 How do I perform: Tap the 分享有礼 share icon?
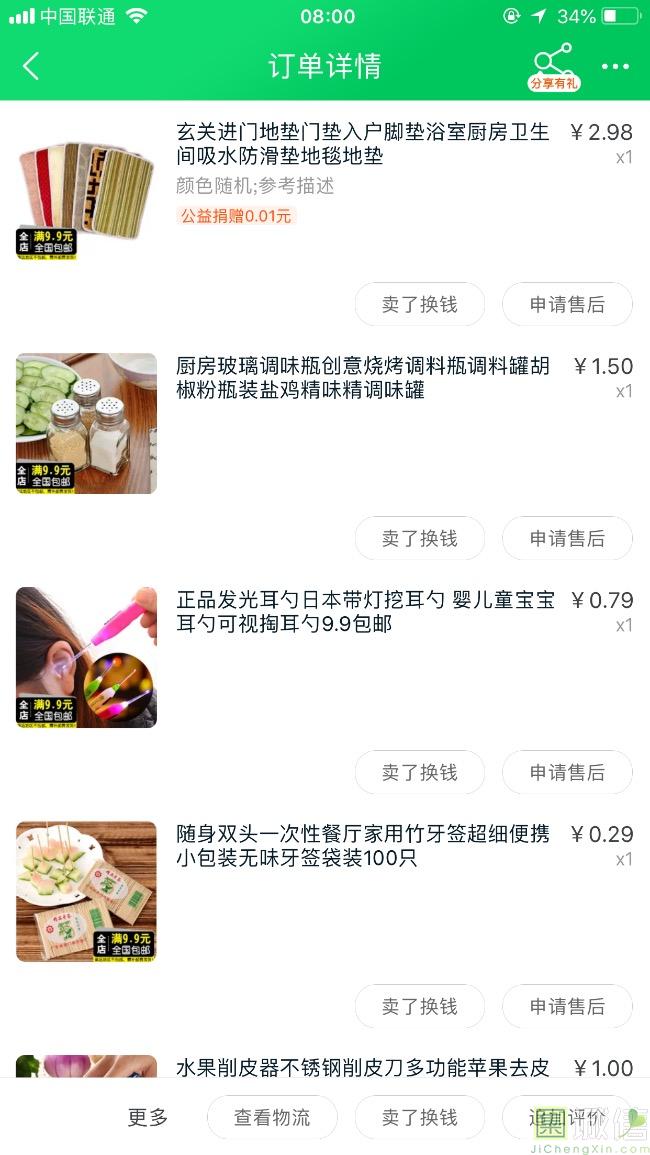coord(553,66)
